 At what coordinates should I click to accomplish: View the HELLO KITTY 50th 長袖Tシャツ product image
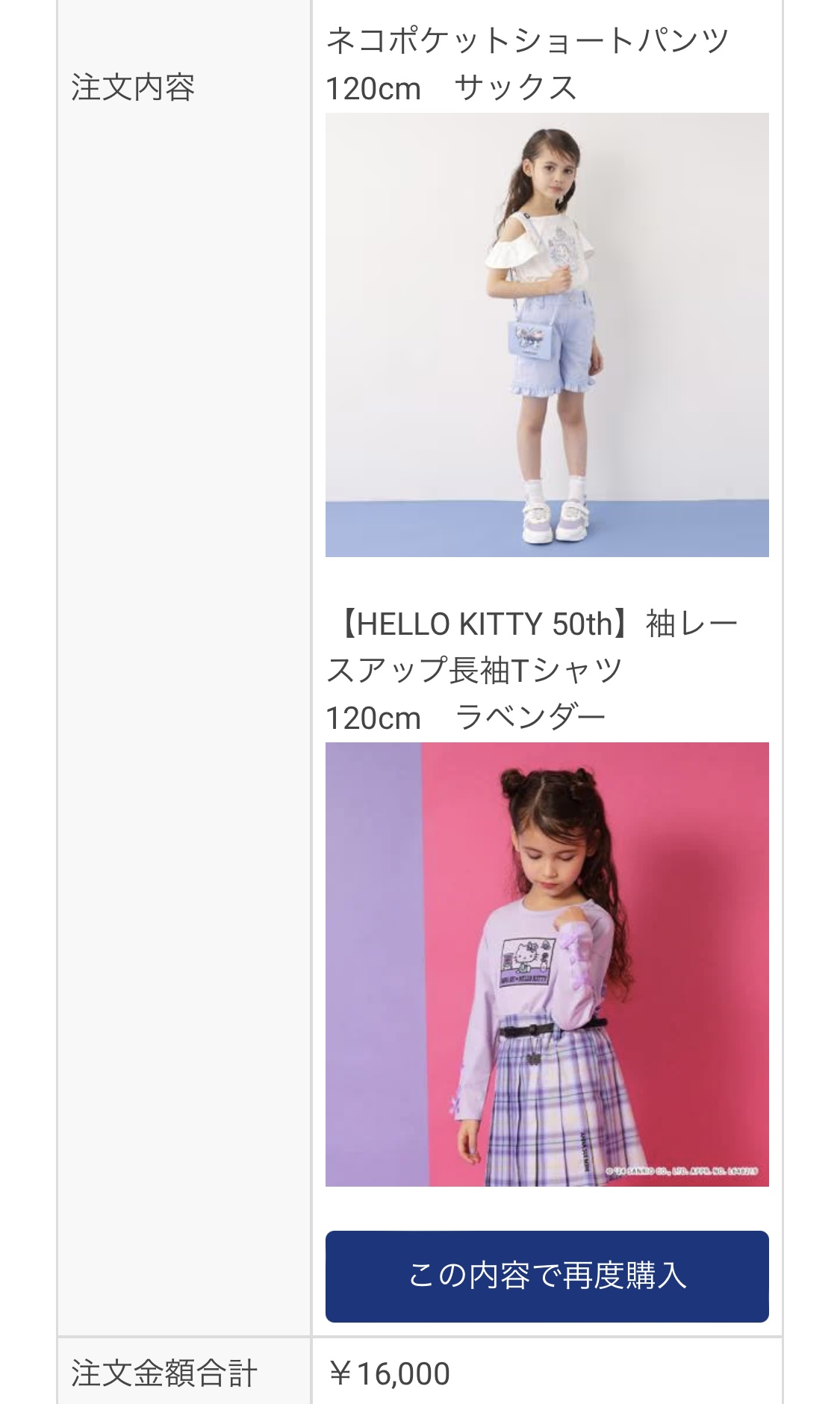(x=547, y=963)
